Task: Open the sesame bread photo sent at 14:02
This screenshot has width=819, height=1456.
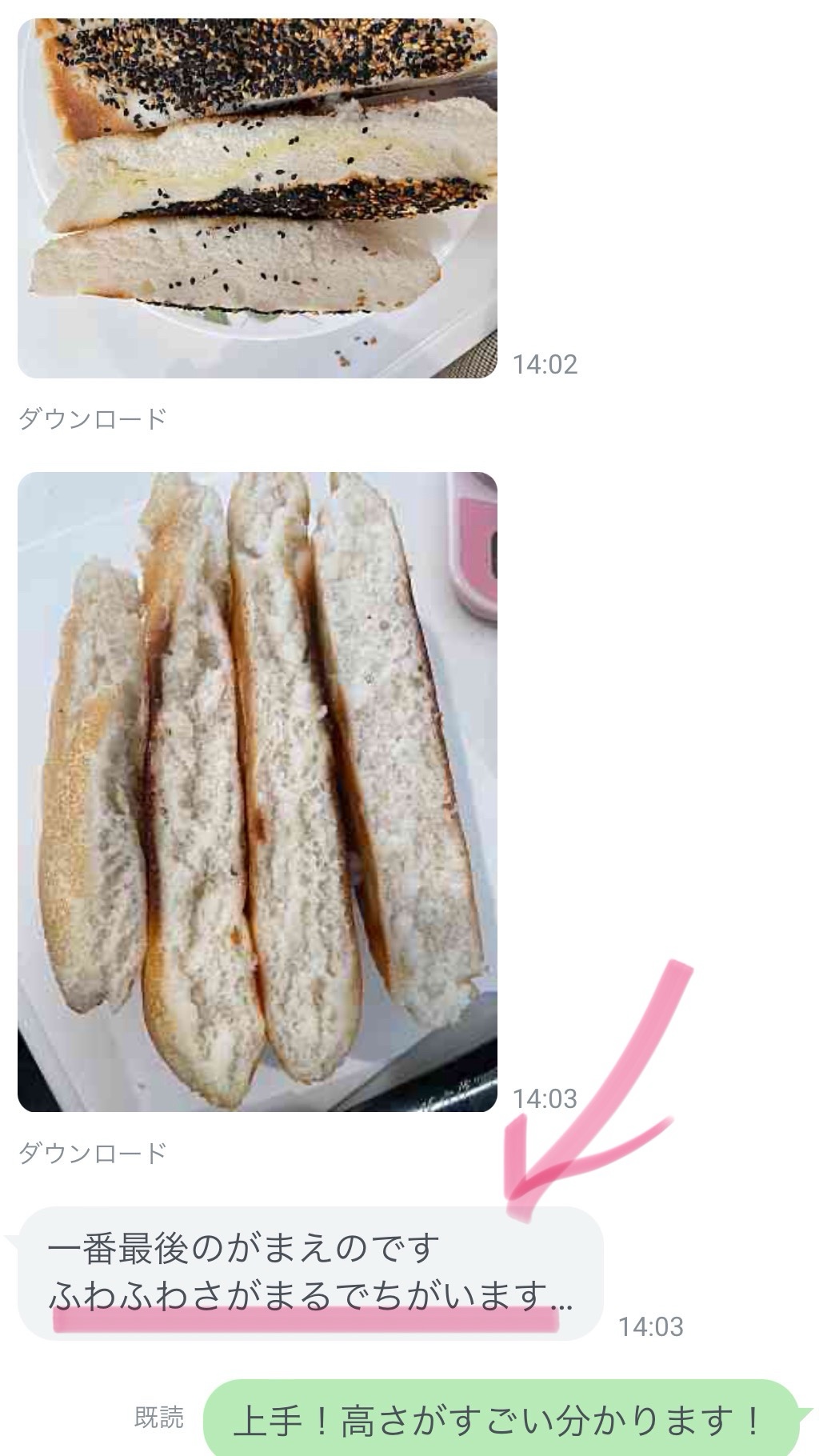Action: click(257, 198)
